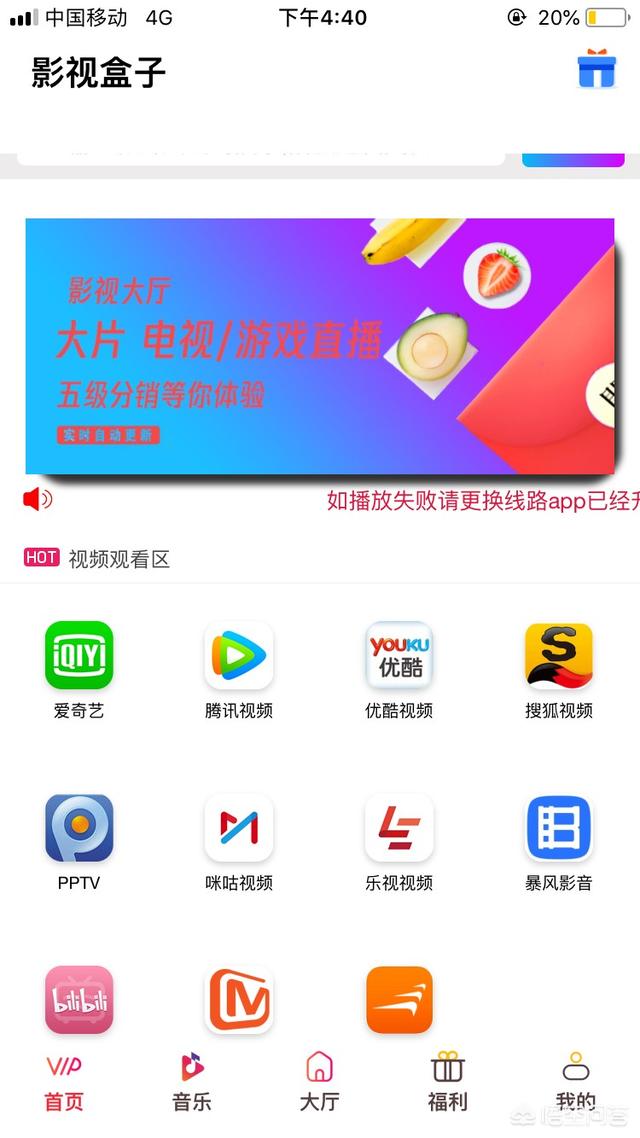
Task: Switch to the 音乐 tab
Action: coord(191,1083)
